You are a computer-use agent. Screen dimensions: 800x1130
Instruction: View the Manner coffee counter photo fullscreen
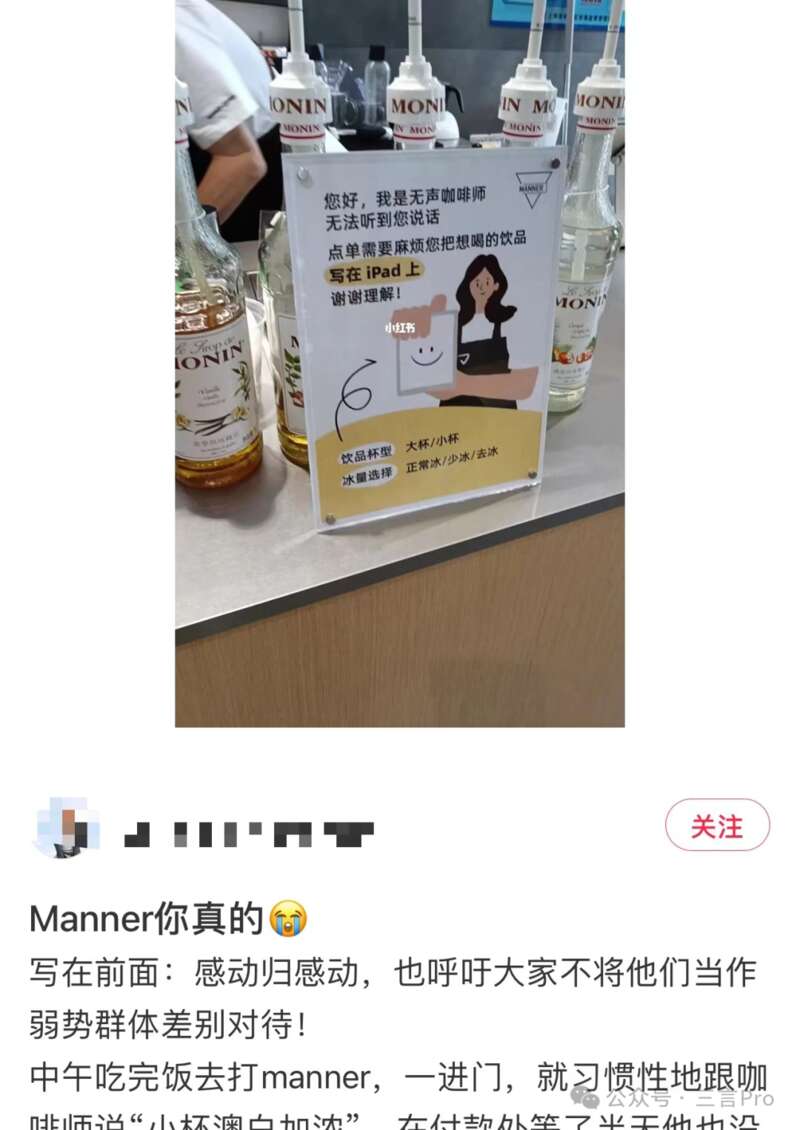click(x=400, y=363)
